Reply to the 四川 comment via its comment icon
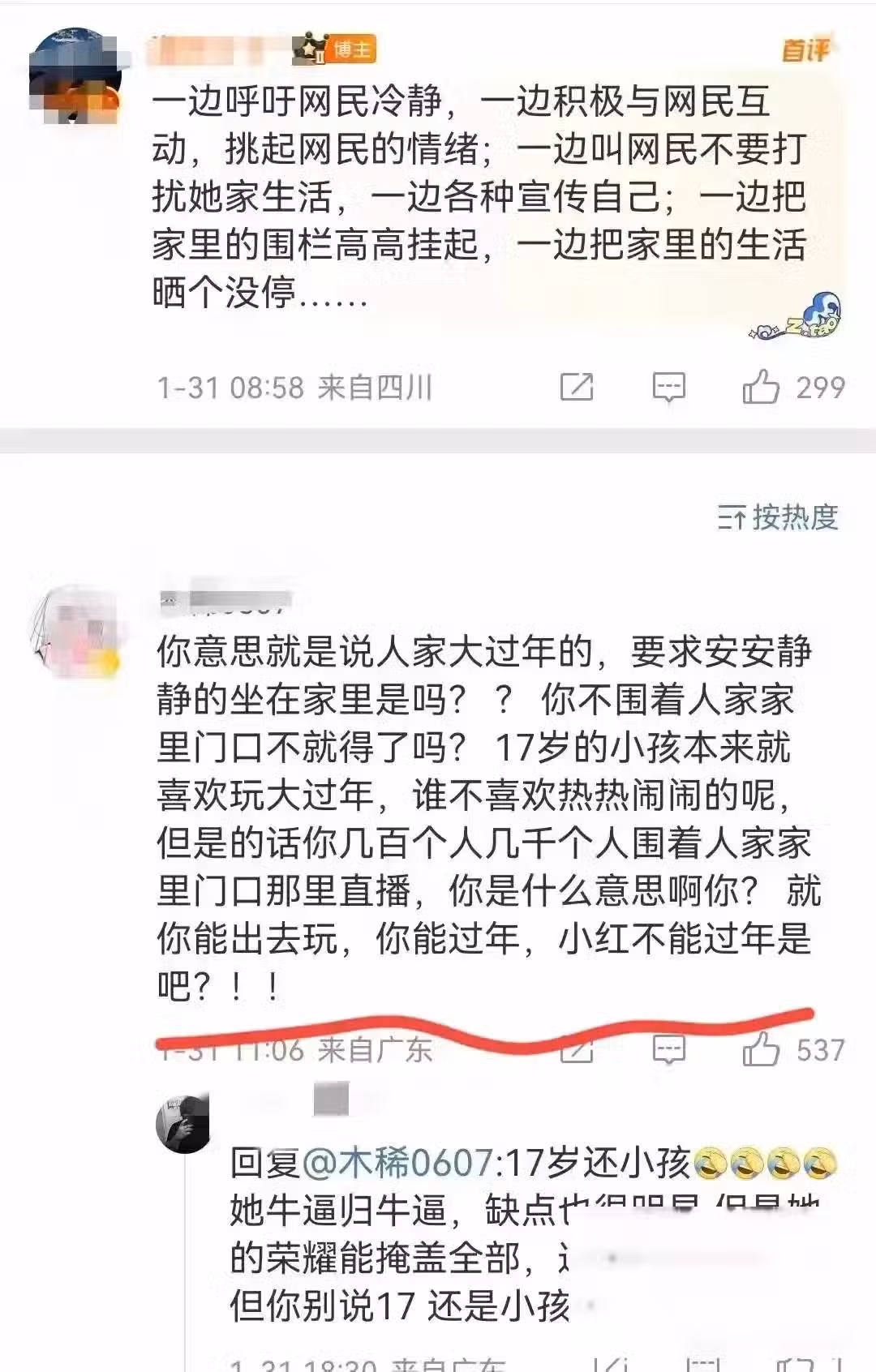The width and height of the screenshot is (876, 1372). click(669, 387)
